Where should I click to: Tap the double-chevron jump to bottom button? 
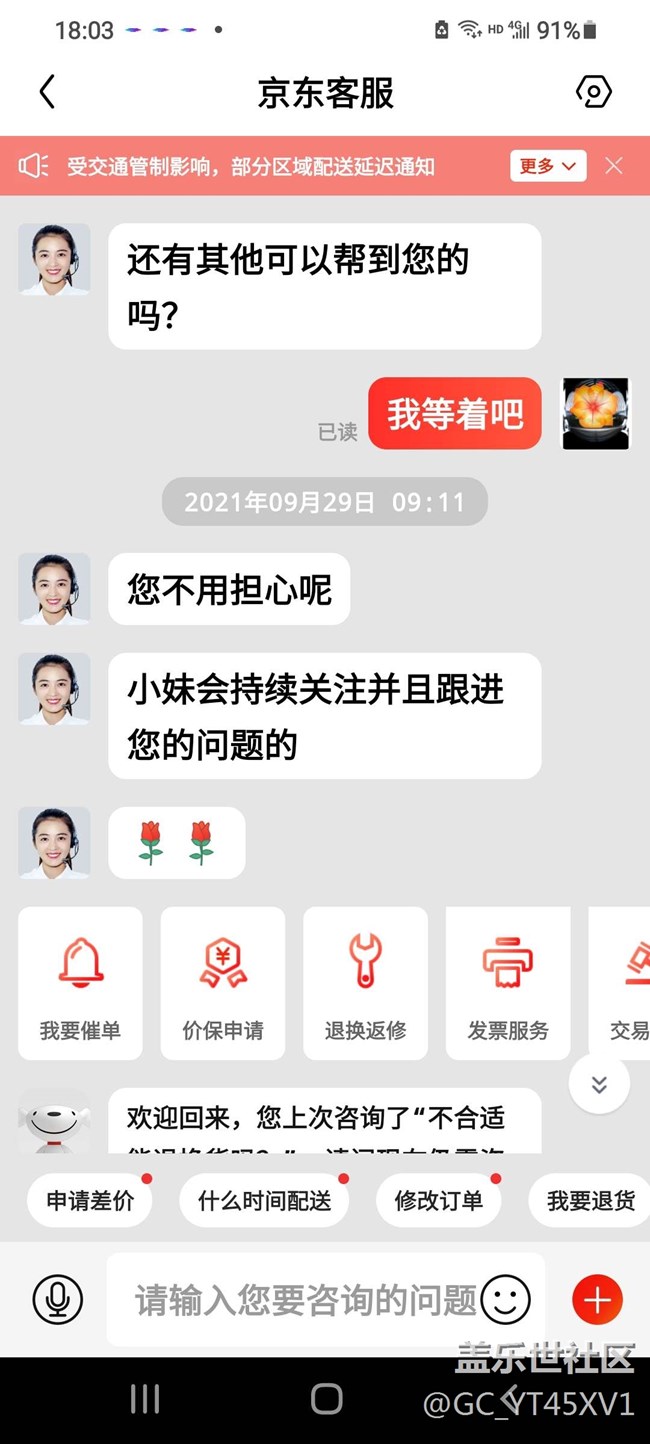[x=599, y=1085]
